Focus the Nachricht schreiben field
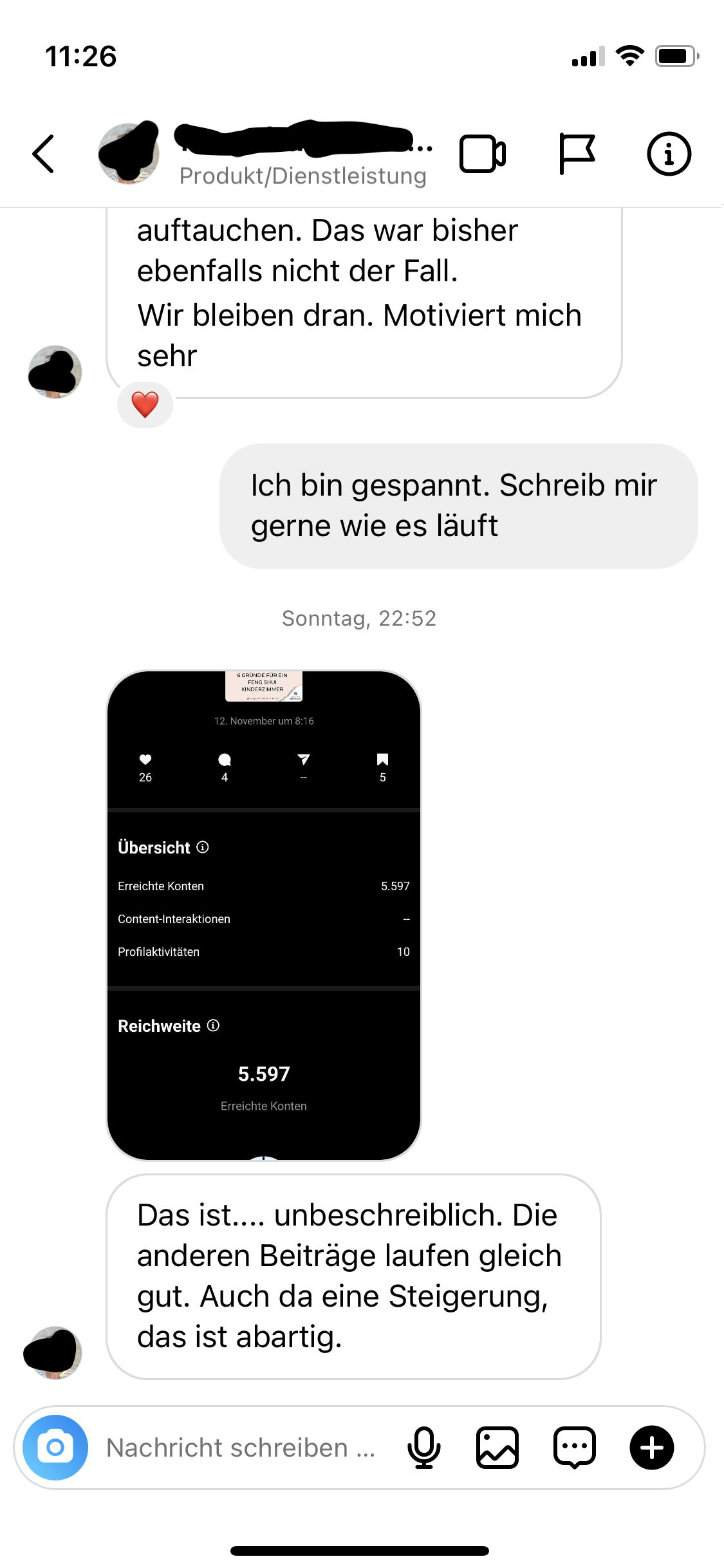Image resolution: width=724 pixels, height=1568 pixels. tap(241, 1448)
